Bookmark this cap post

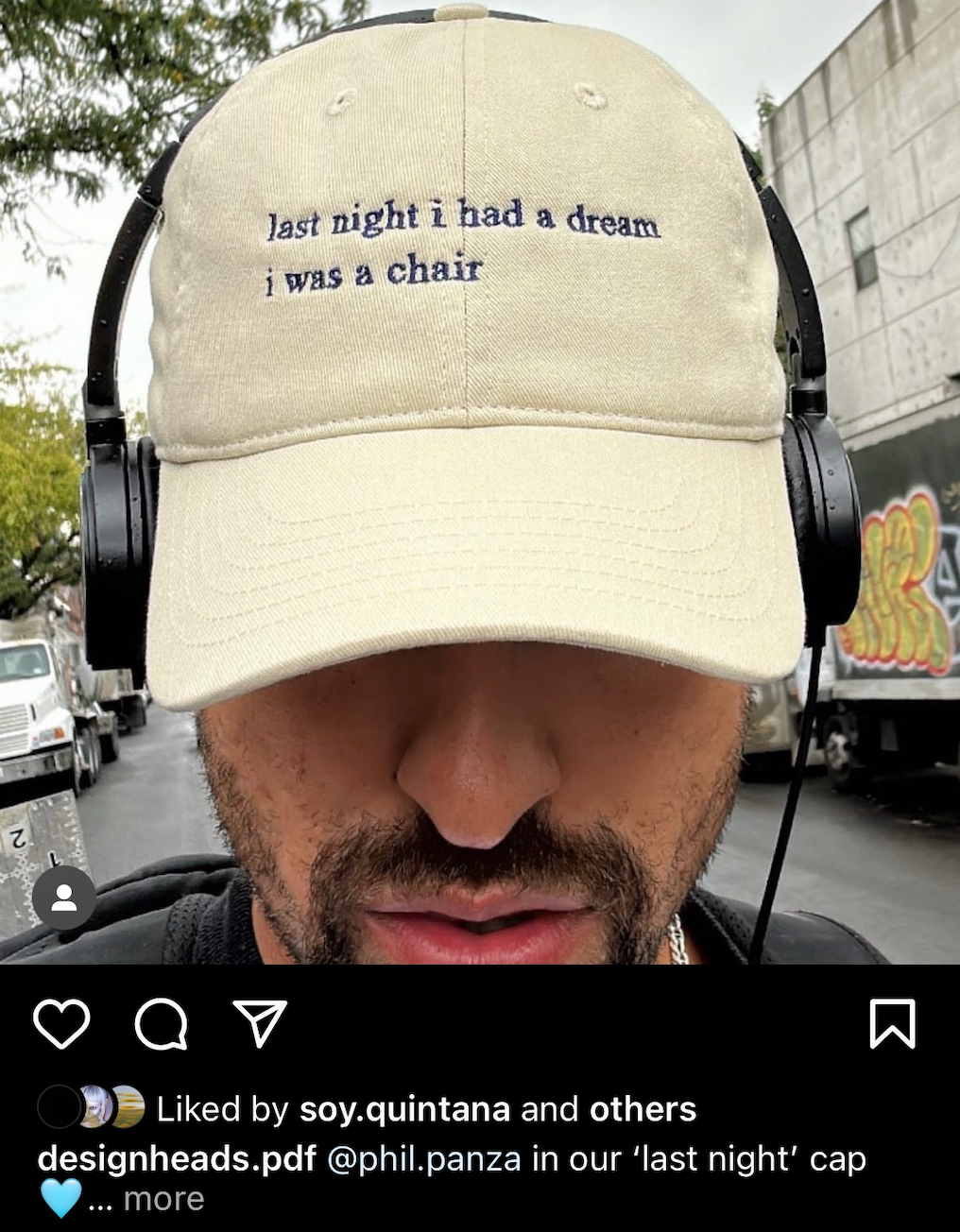point(892,1024)
